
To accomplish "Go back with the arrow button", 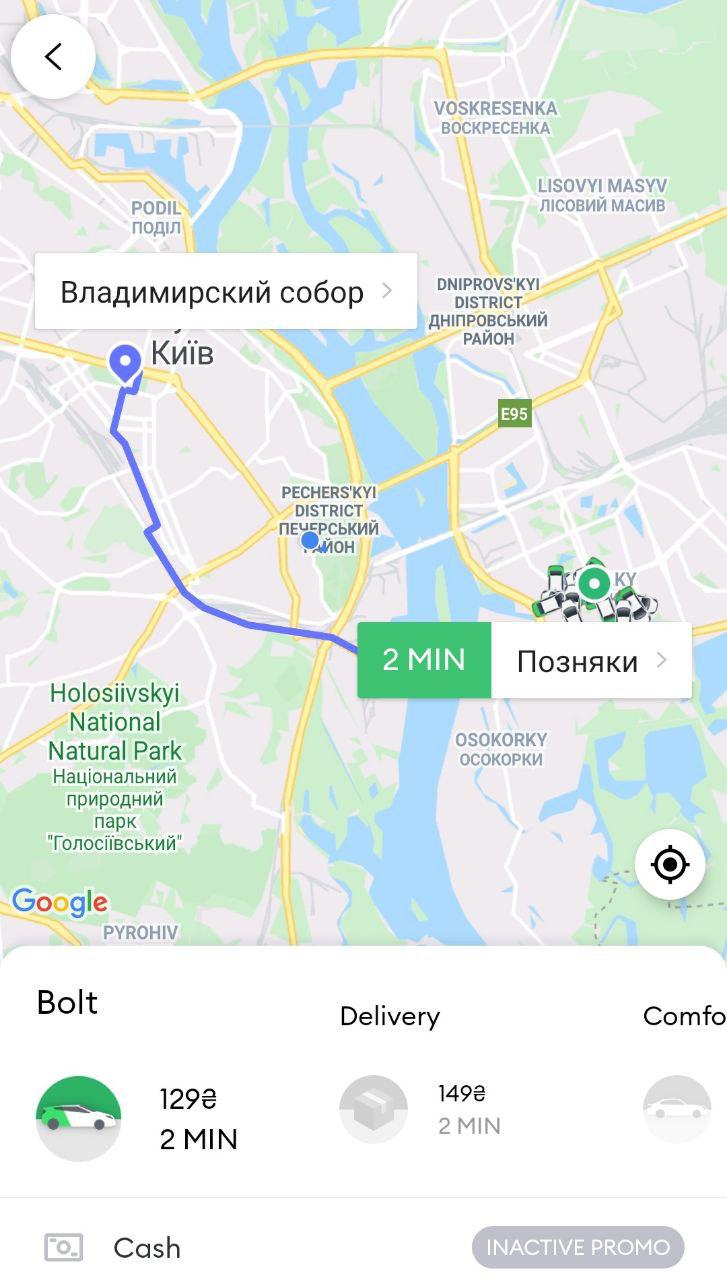I will 53,57.
